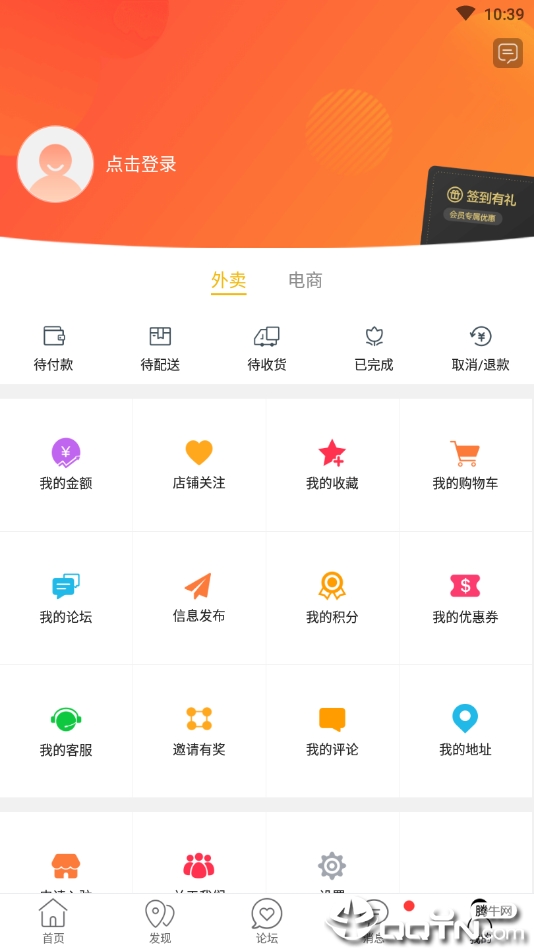Screen dimensions: 534x949
Task: Open 待收货 orders
Action: coord(267,349)
